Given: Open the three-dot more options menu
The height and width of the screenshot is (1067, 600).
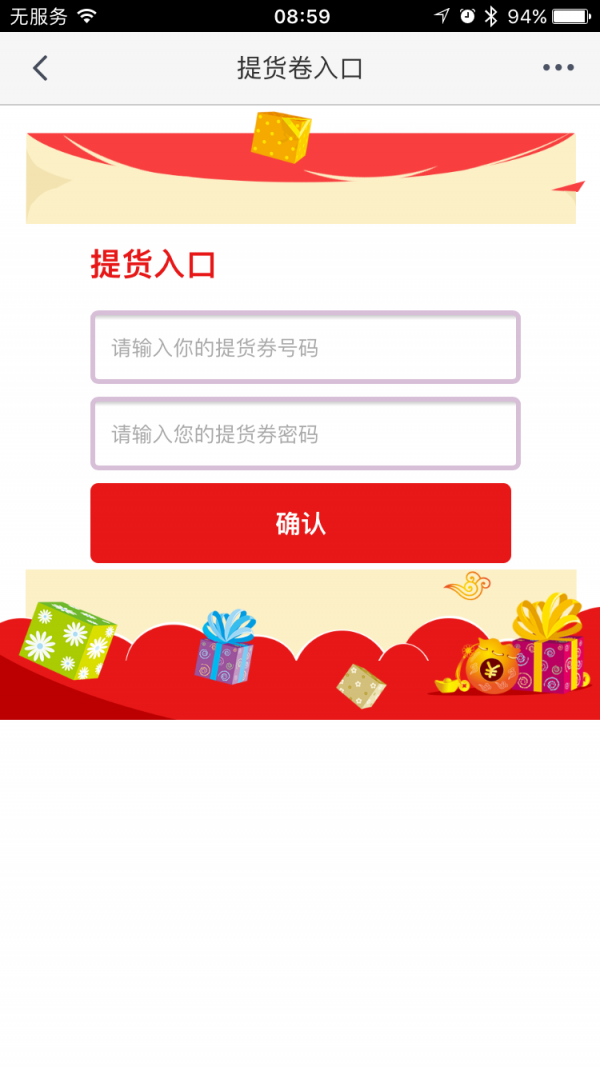Looking at the screenshot, I should [x=558, y=68].
